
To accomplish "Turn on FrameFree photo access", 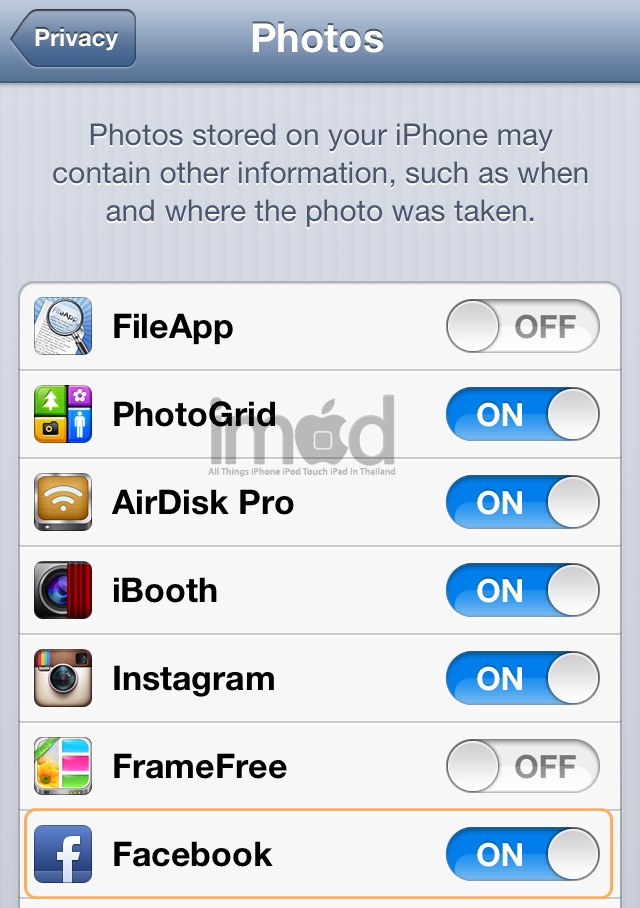I will click(x=522, y=767).
